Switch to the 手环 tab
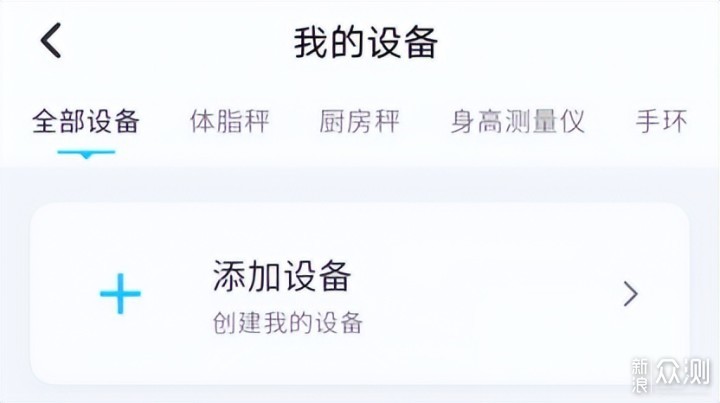Image resolution: width=720 pixels, height=403 pixels. pyautogui.click(x=661, y=122)
